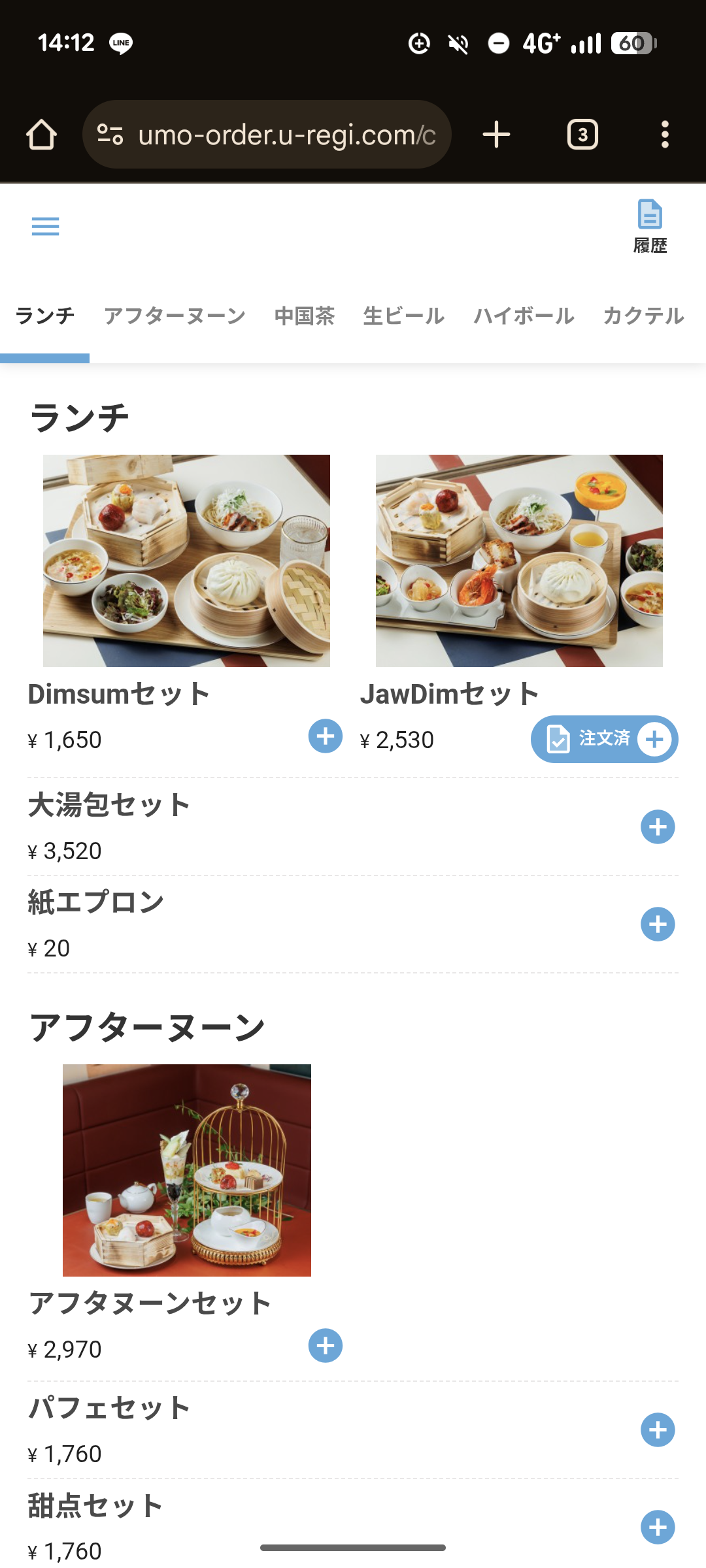Add another JawDimセット to the order

coord(654,740)
